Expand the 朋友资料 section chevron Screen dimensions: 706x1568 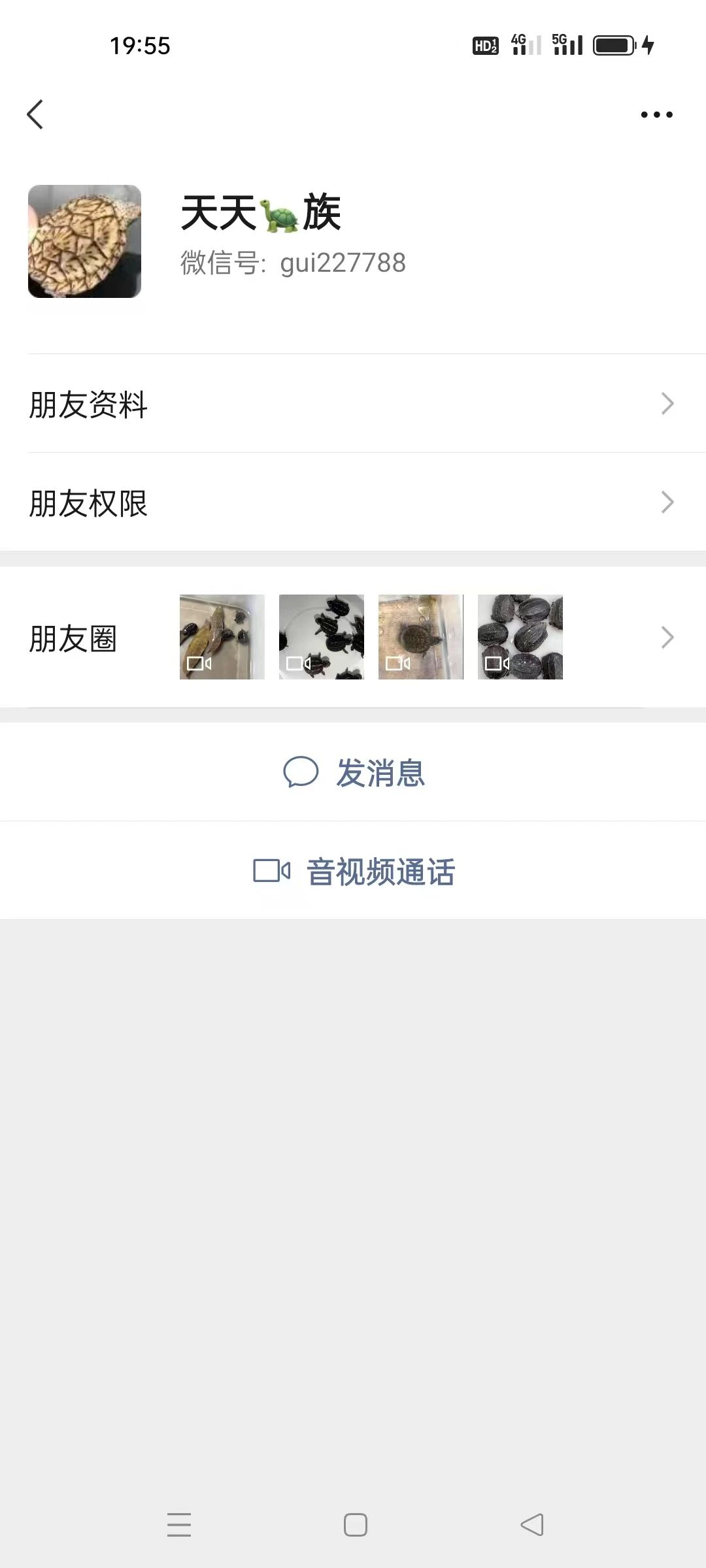pyautogui.click(x=667, y=404)
